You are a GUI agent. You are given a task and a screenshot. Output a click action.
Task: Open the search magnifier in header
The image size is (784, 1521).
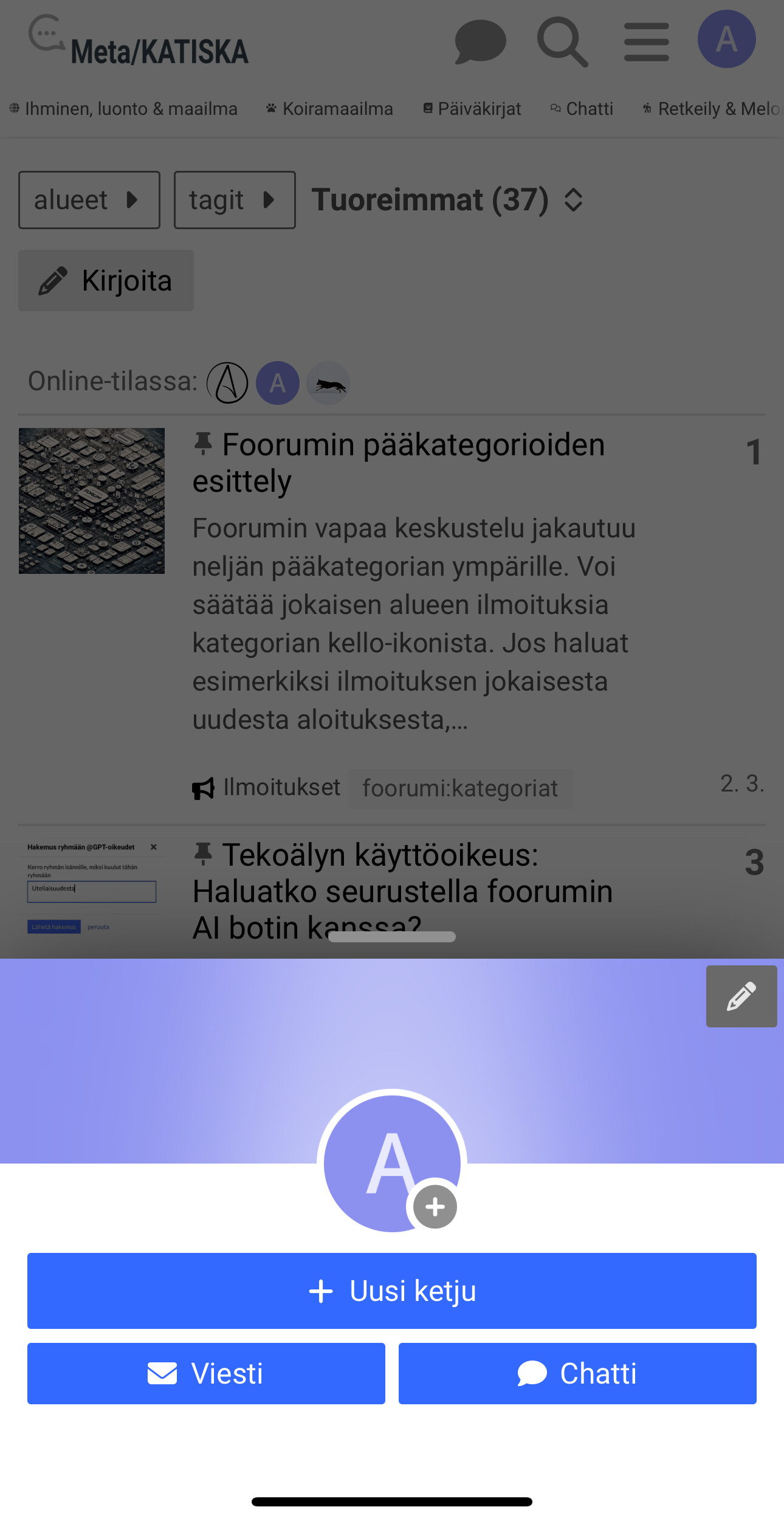(562, 41)
